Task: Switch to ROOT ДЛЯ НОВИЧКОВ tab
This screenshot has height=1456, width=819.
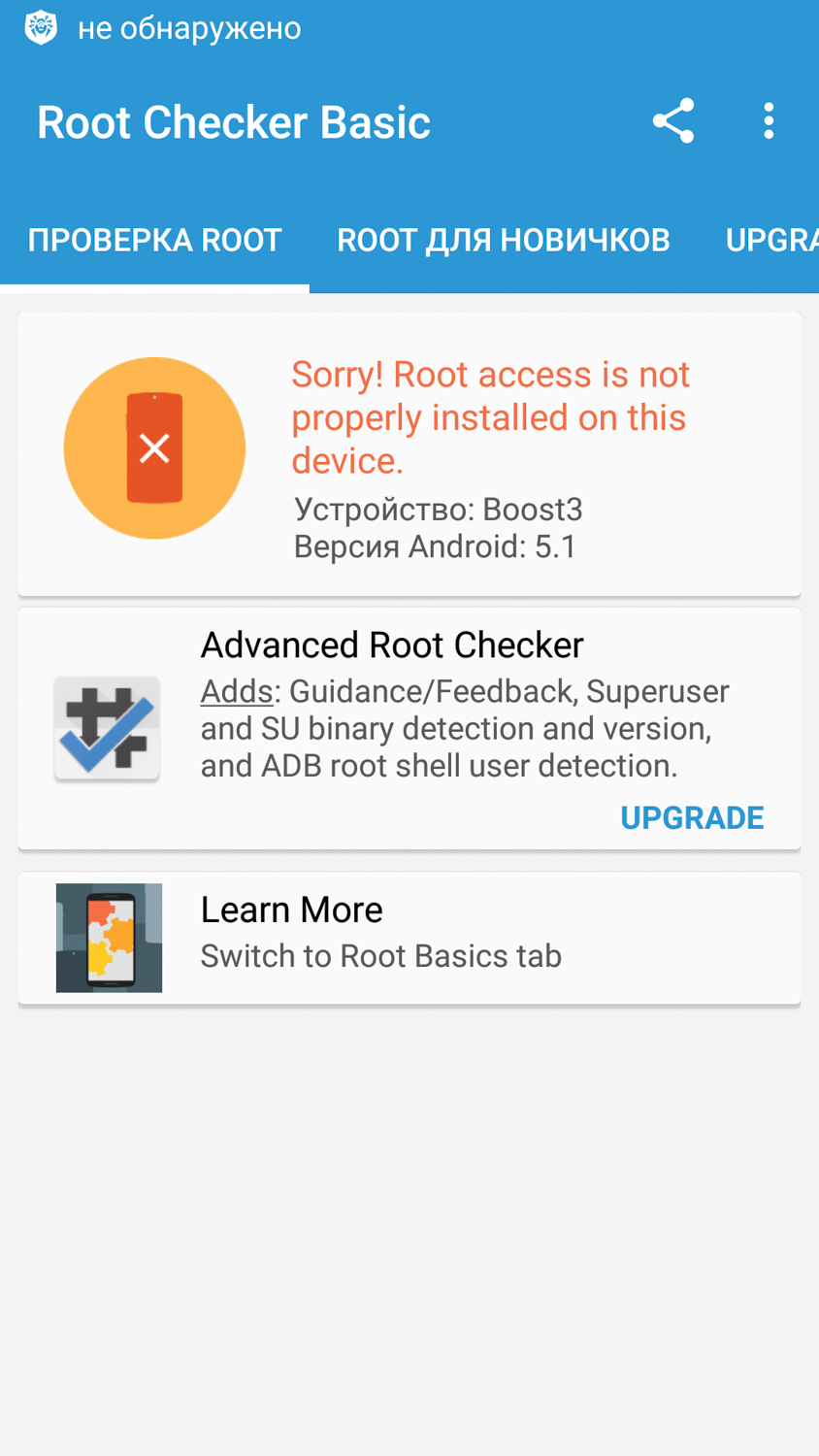Action: click(x=503, y=240)
